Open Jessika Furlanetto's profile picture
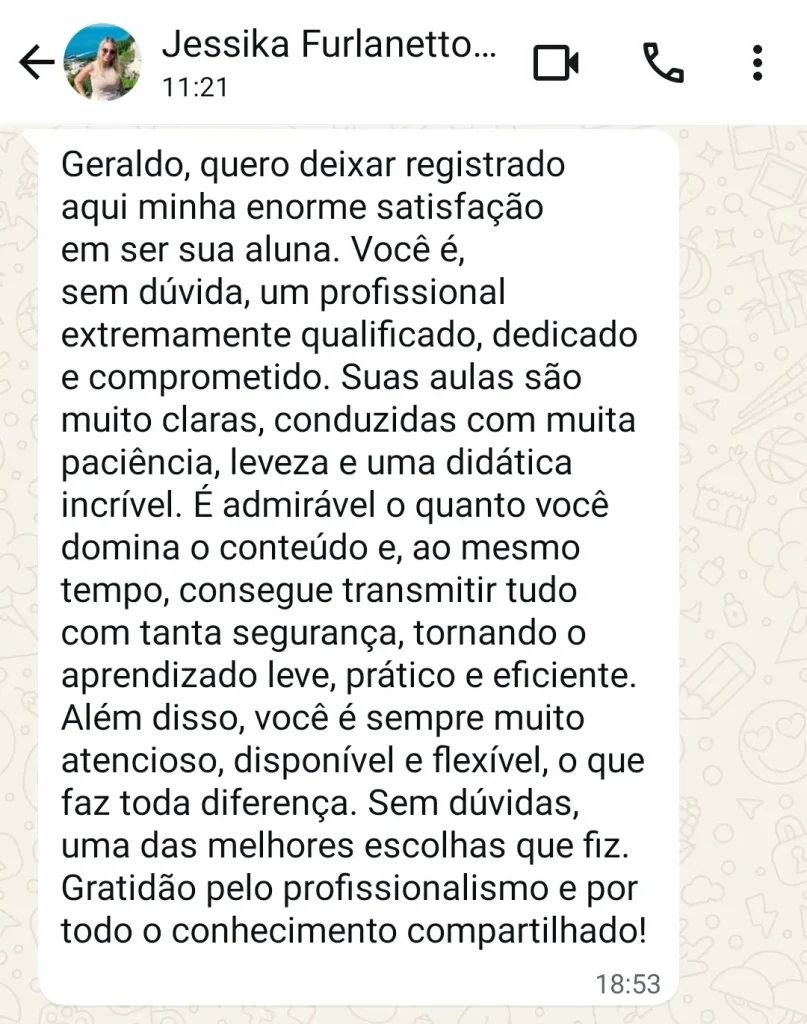This screenshot has height=1024, width=807. tap(102, 62)
